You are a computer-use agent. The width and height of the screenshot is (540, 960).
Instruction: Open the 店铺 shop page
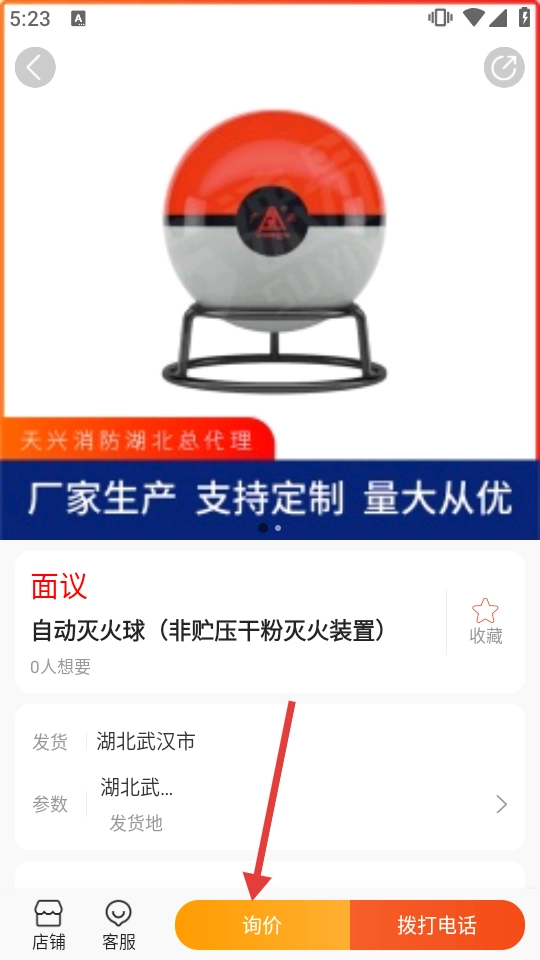(x=49, y=925)
